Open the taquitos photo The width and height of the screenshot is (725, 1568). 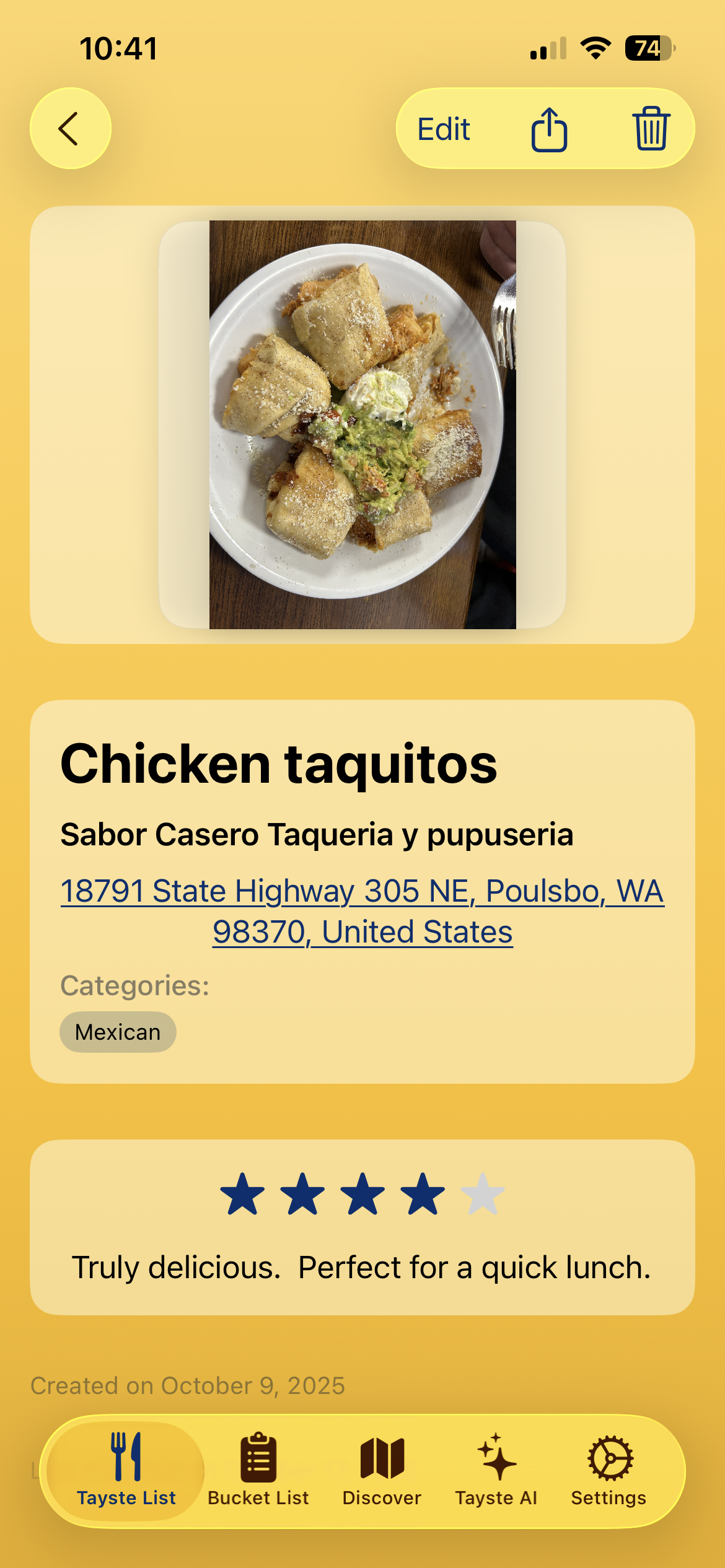[x=362, y=425]
